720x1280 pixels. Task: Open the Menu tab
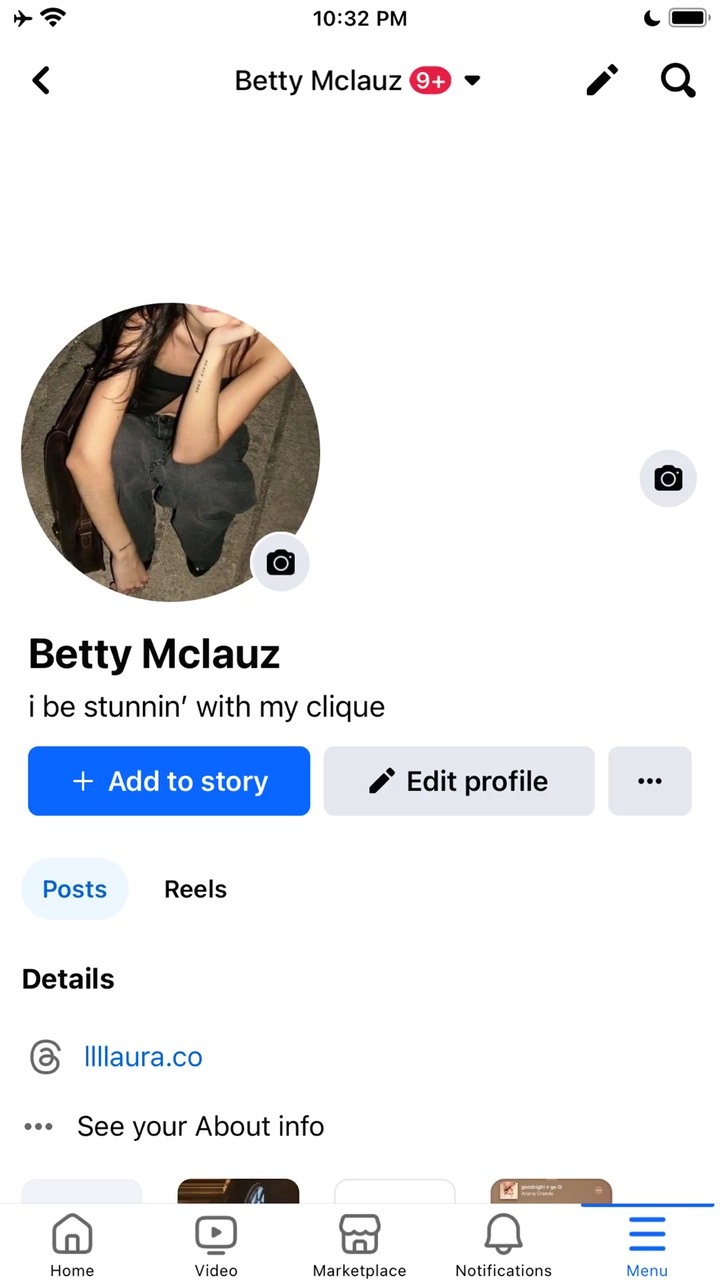coord(647,1245)
